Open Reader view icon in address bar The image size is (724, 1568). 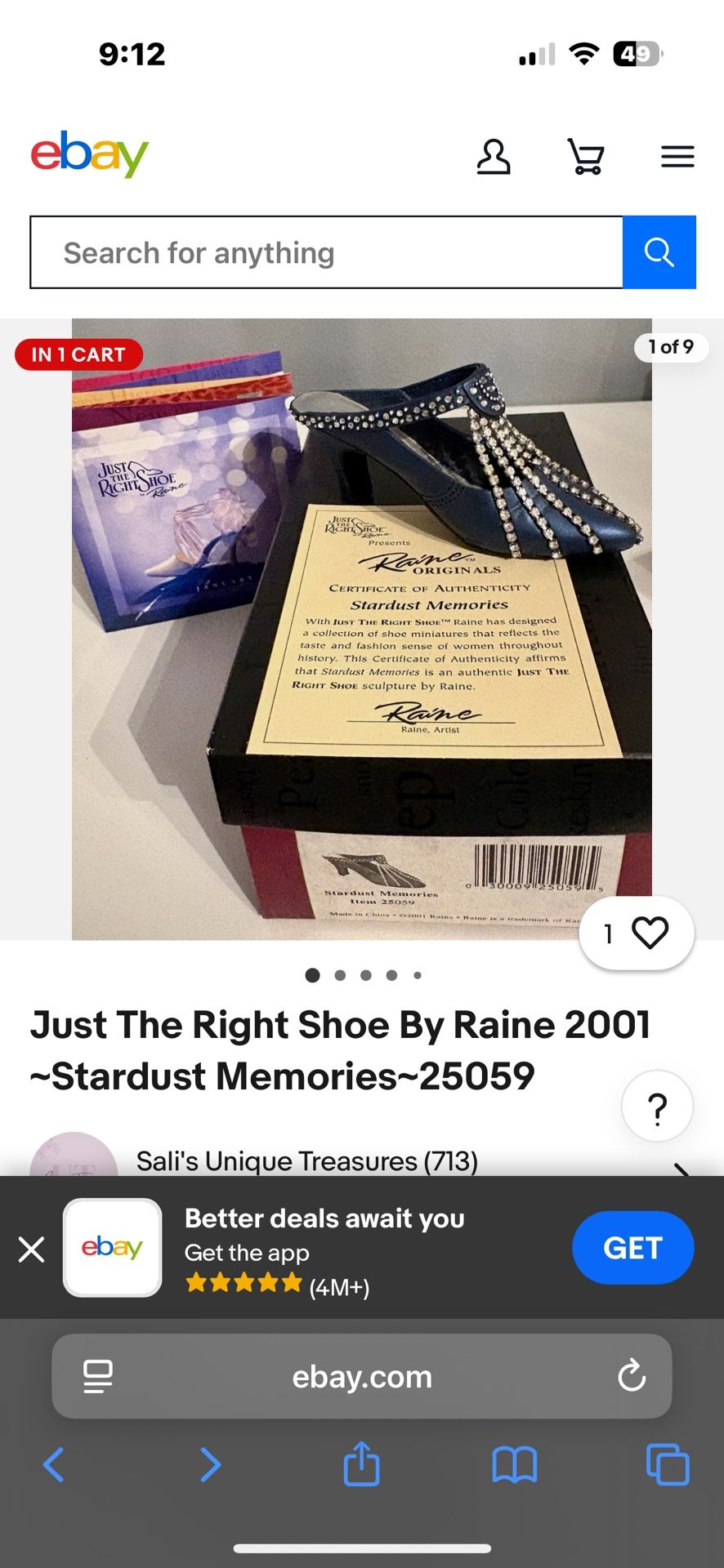[x=97, y=1376]
